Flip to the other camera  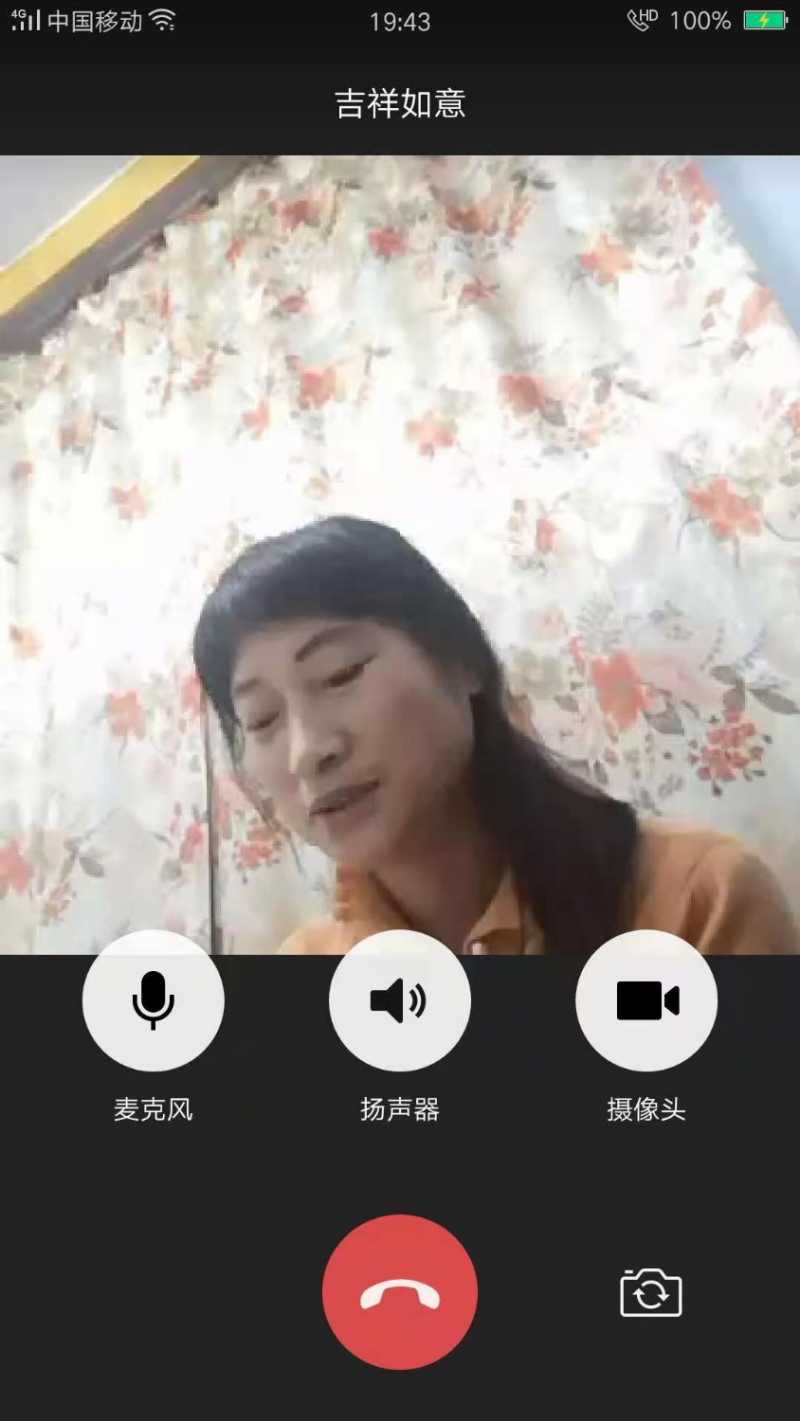(x=651, y=1293)
